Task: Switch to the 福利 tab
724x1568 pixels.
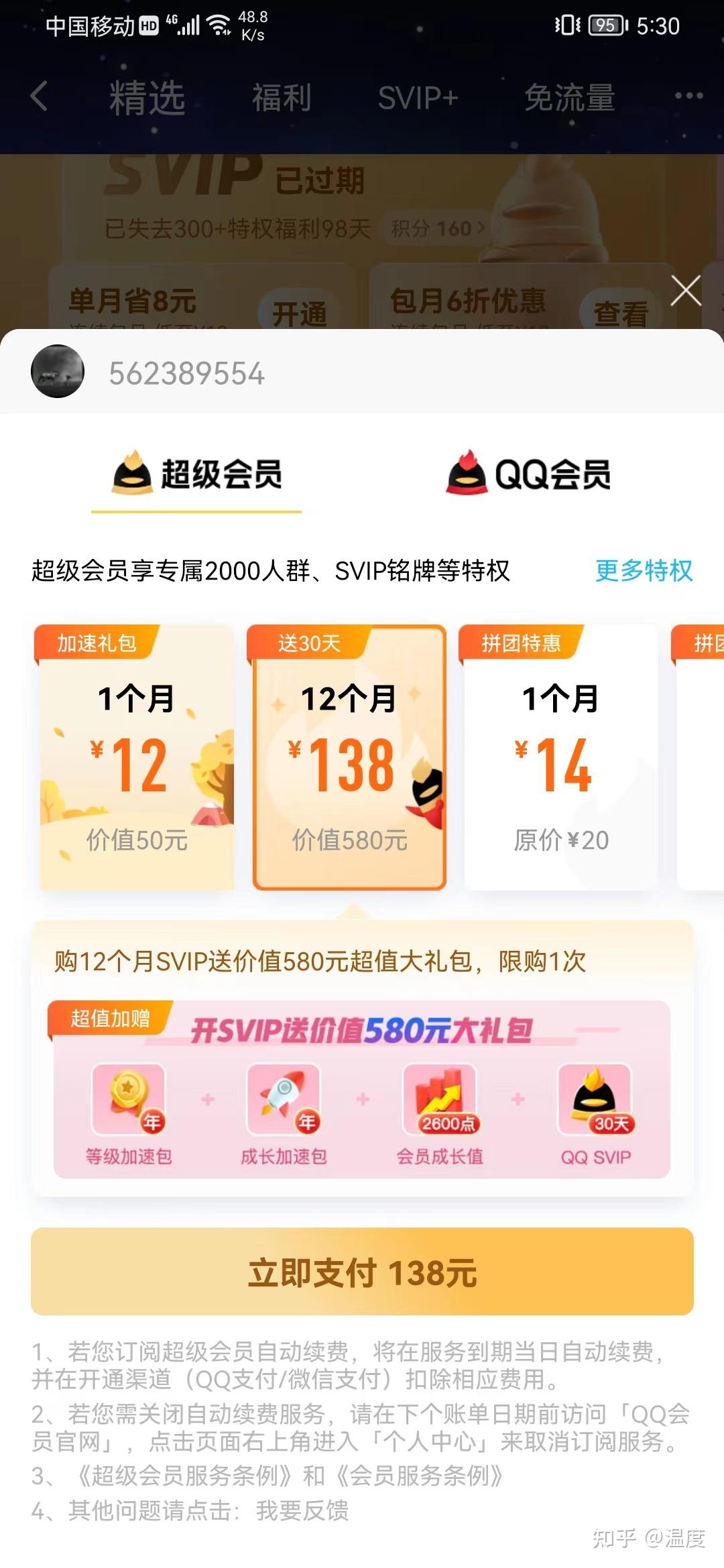Action: (x=282, y=99)
